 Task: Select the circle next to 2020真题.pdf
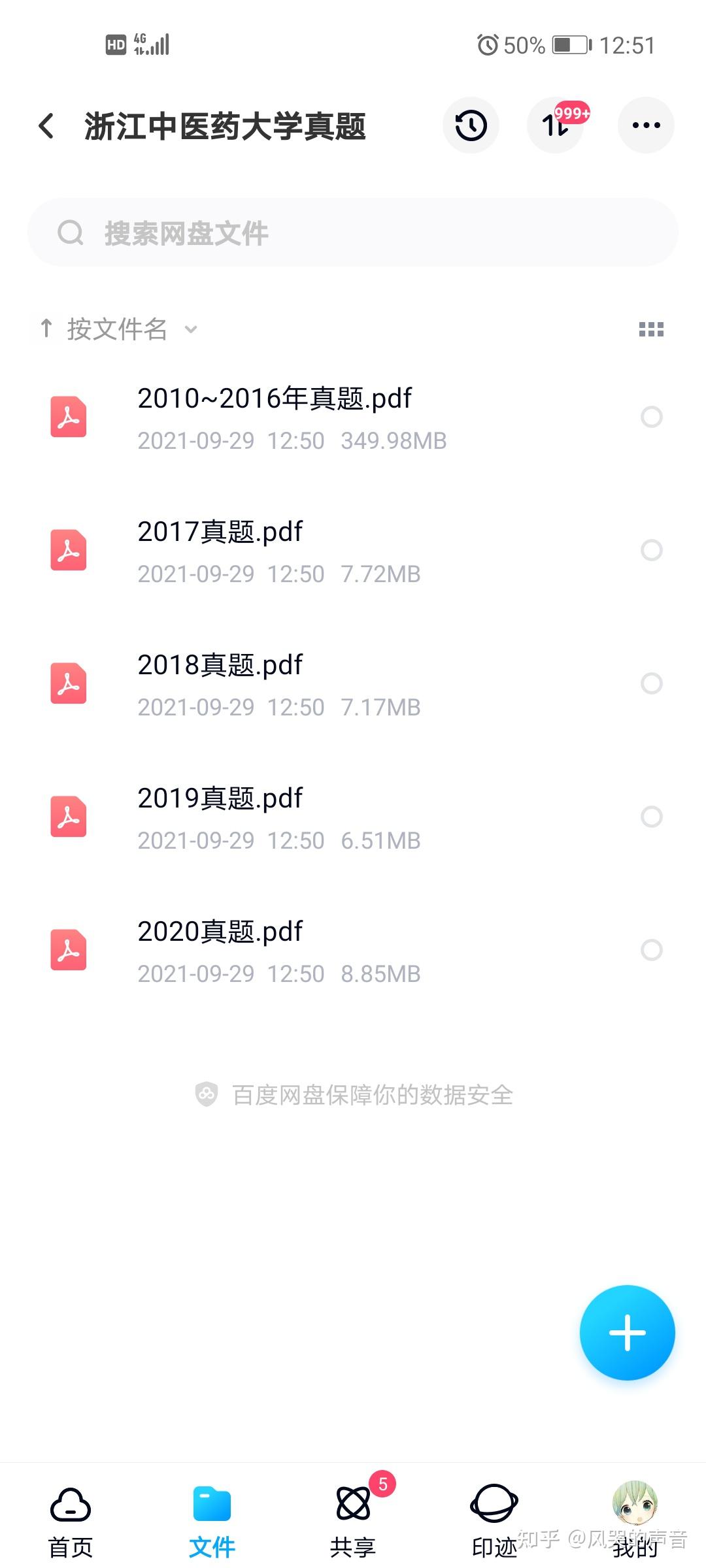[x=652, y=950]
